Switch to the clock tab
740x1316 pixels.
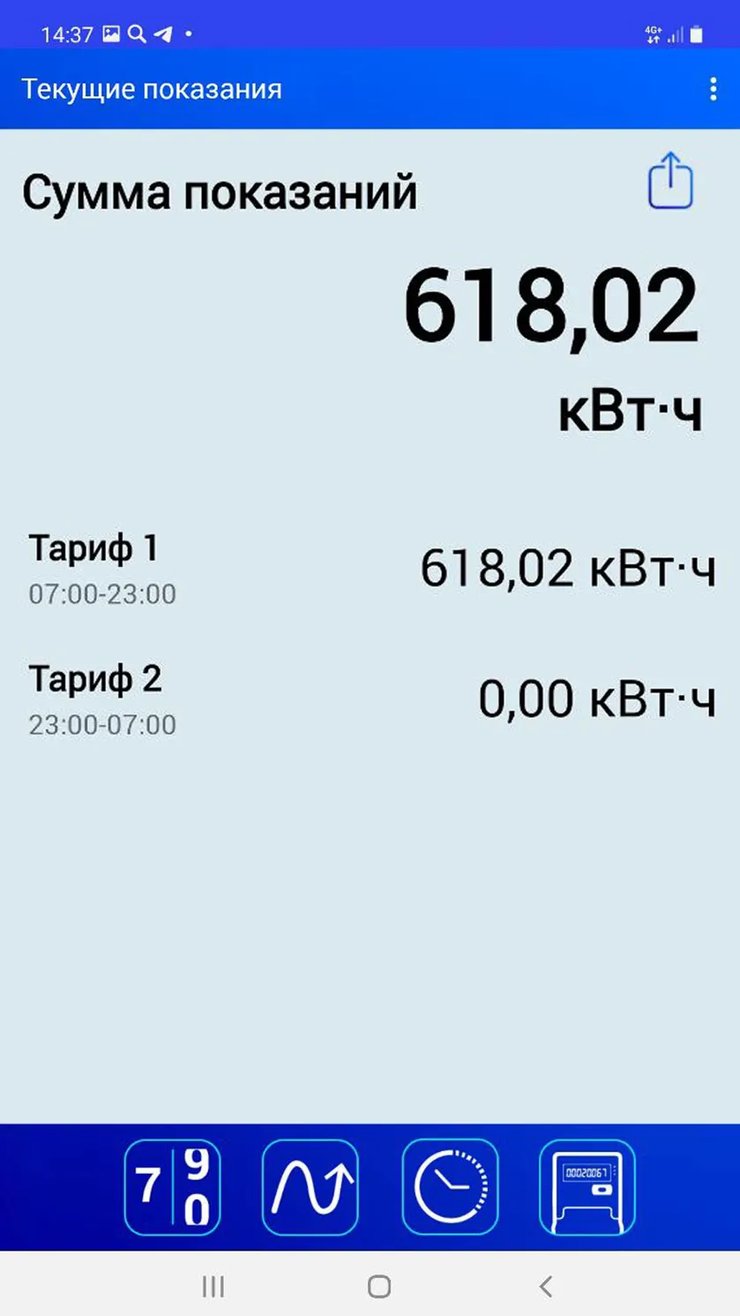tap(450, 1187)
